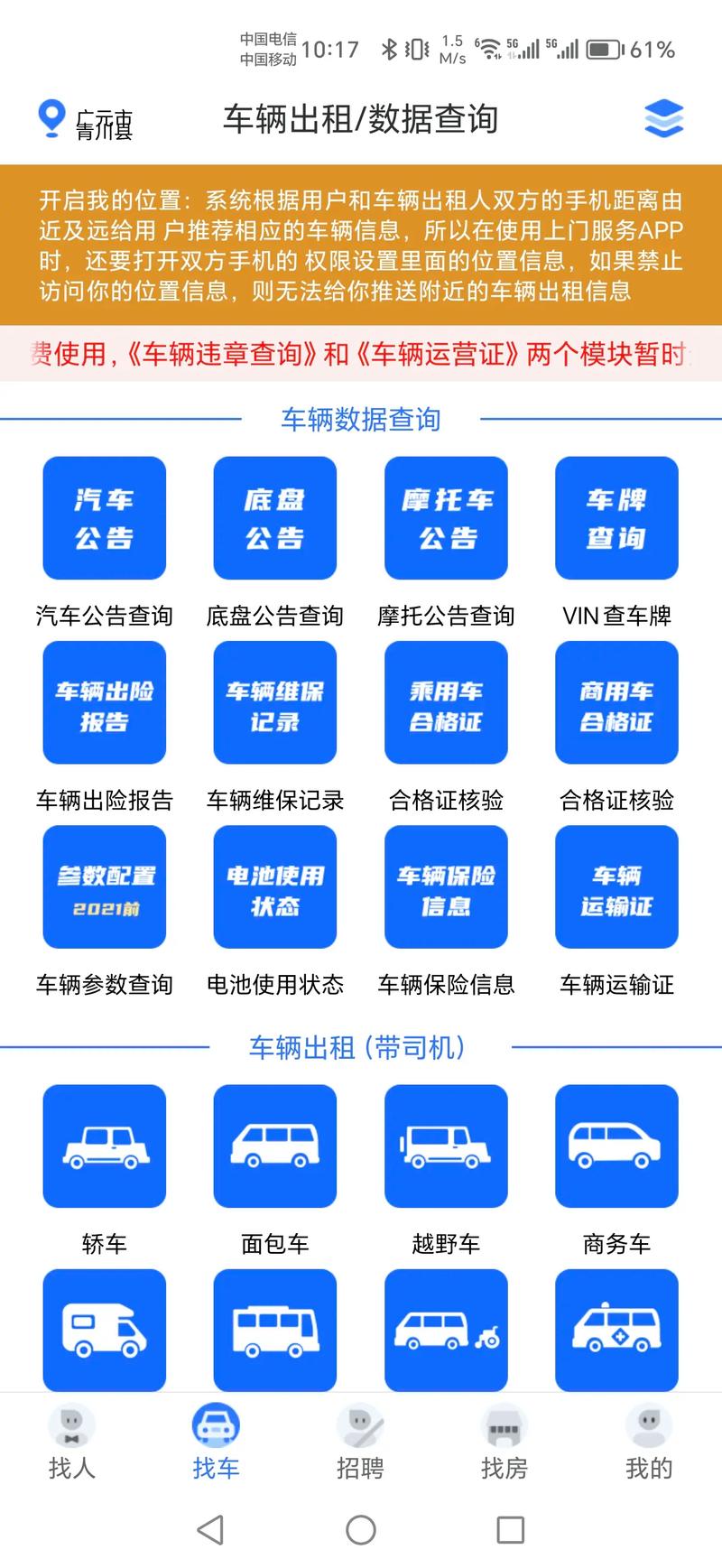Viewport: 722px width, 1568px height.
Task: Open 汽车公告查询 (car announcement query)
Action: tap(104, 519)
